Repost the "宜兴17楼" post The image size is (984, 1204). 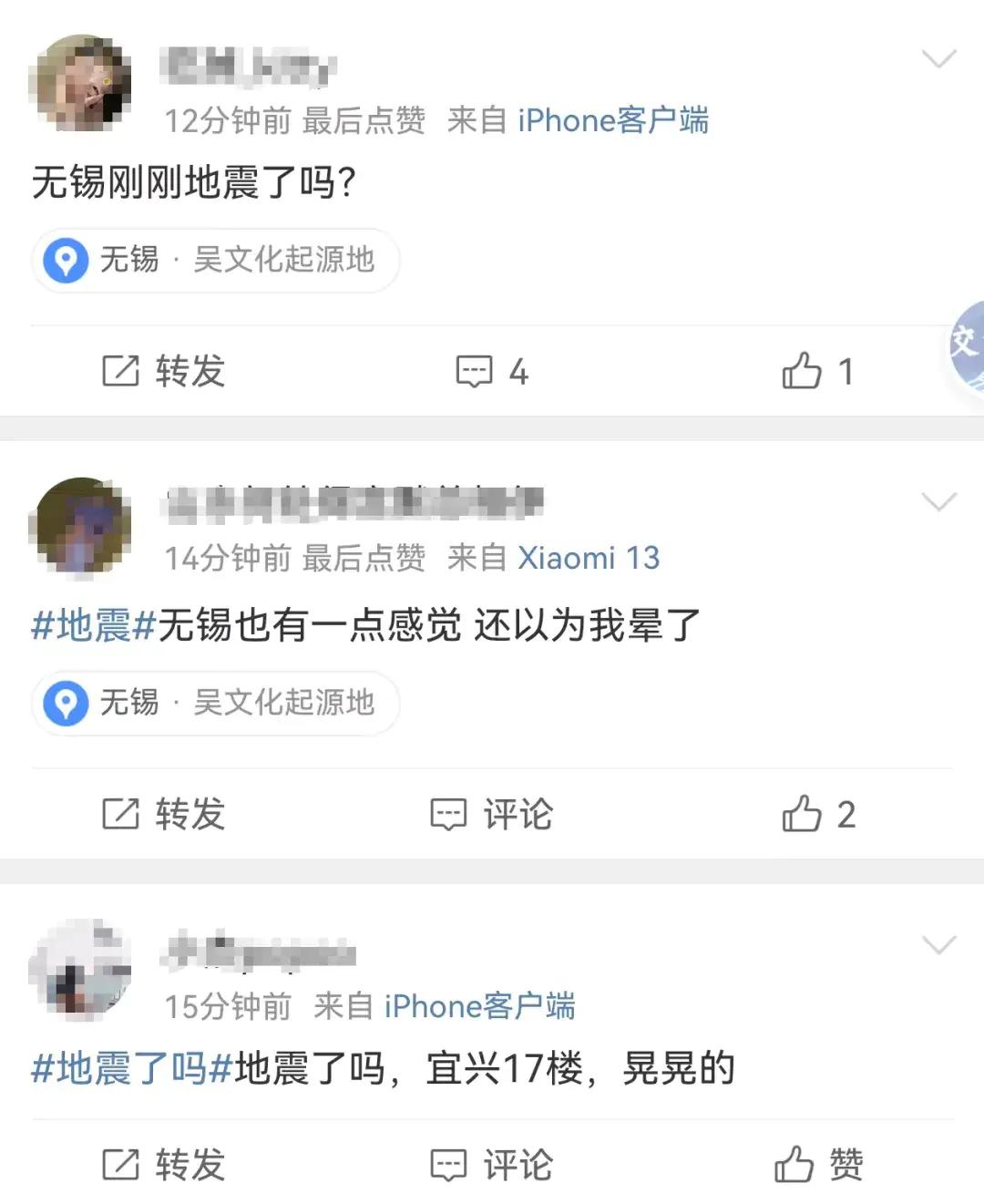click(x=163, y=1165)
